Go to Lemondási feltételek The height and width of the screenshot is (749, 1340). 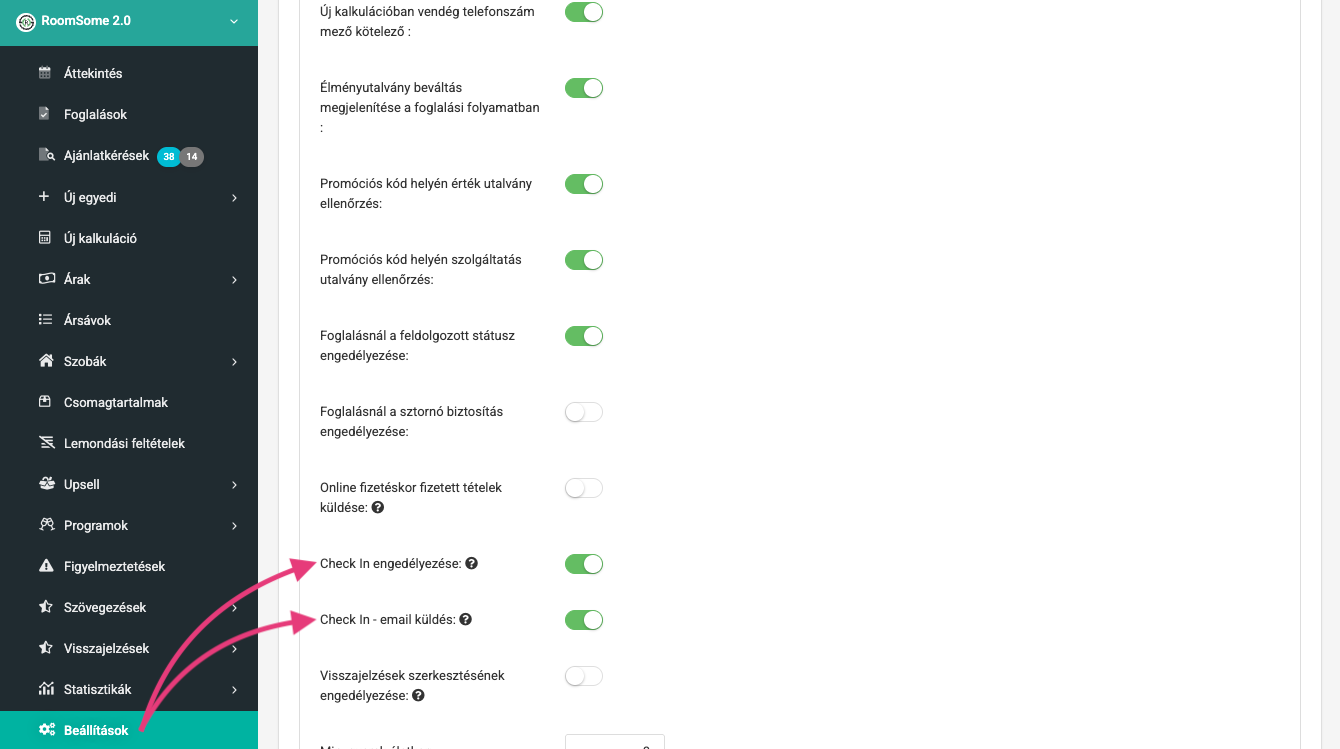124,443
